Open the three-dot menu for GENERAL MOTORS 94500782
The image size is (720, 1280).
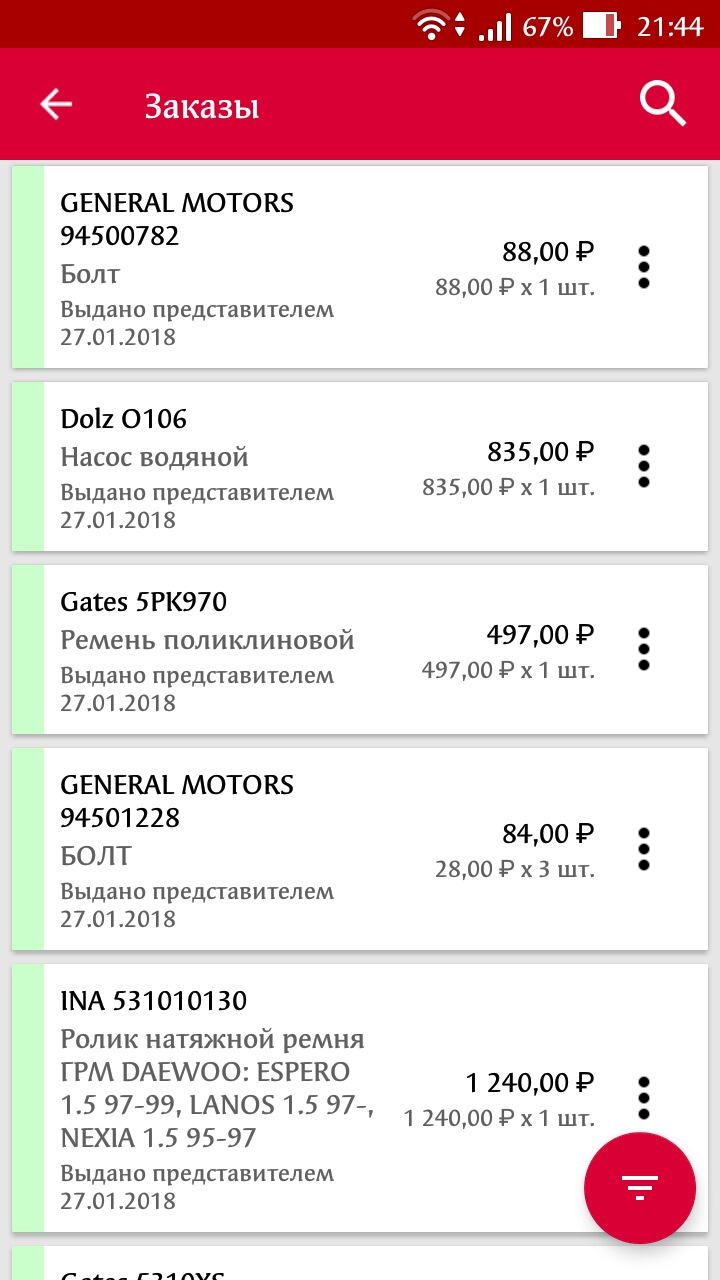644,267
